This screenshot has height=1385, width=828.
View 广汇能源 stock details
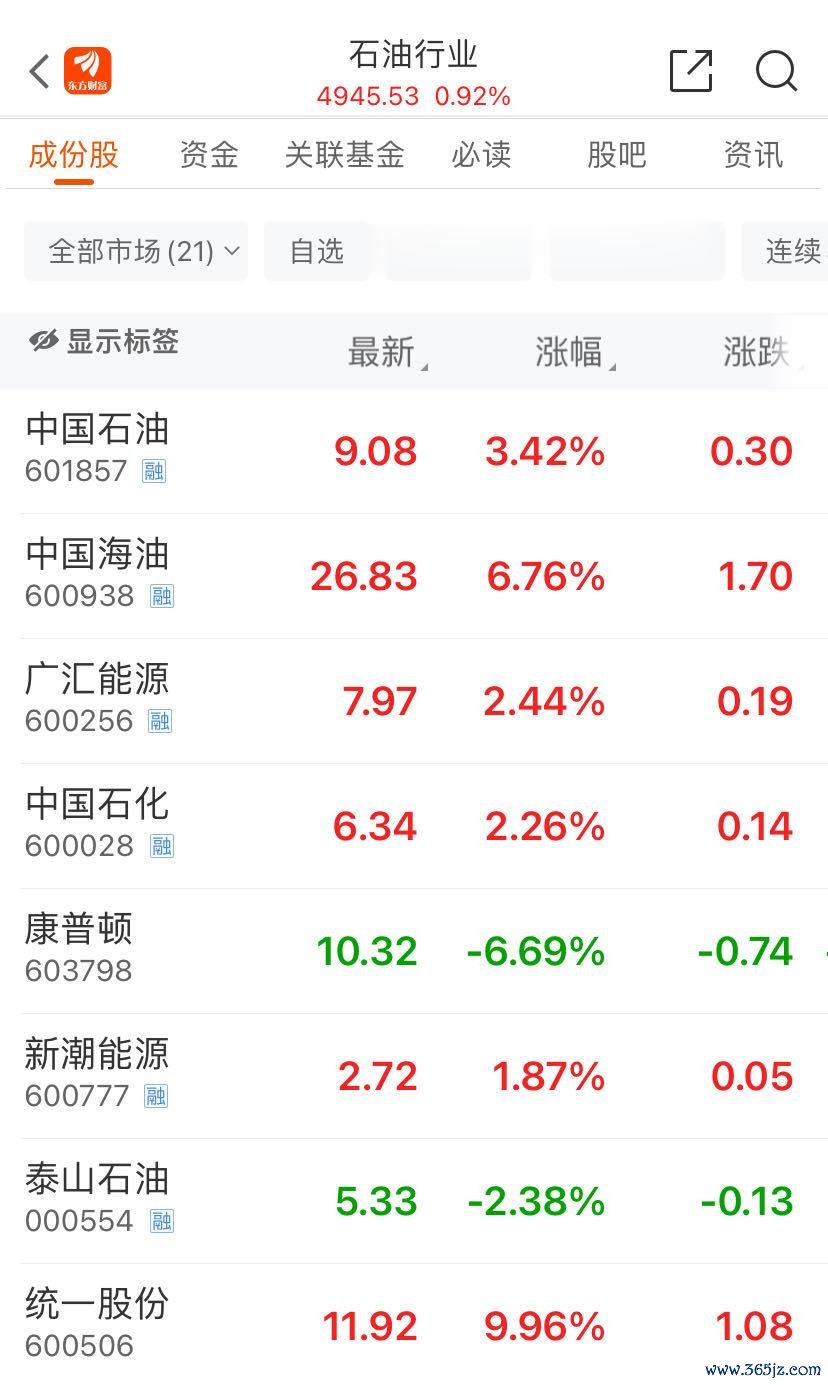click(x=414, y=701)
